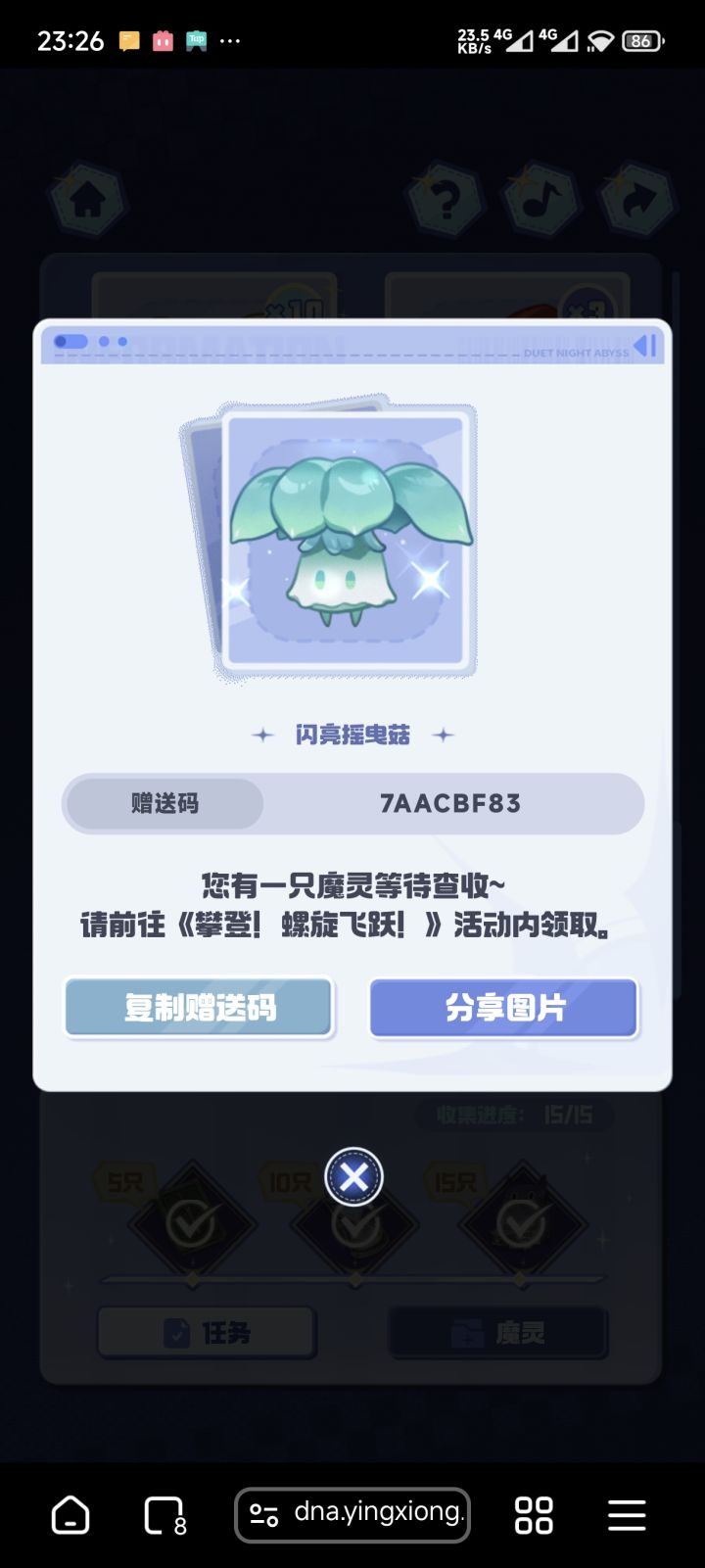Viewport: 705px width, 1568px height.
Task: Tap the hamburger menu icon bottom-right
Action: point(626,1514)
